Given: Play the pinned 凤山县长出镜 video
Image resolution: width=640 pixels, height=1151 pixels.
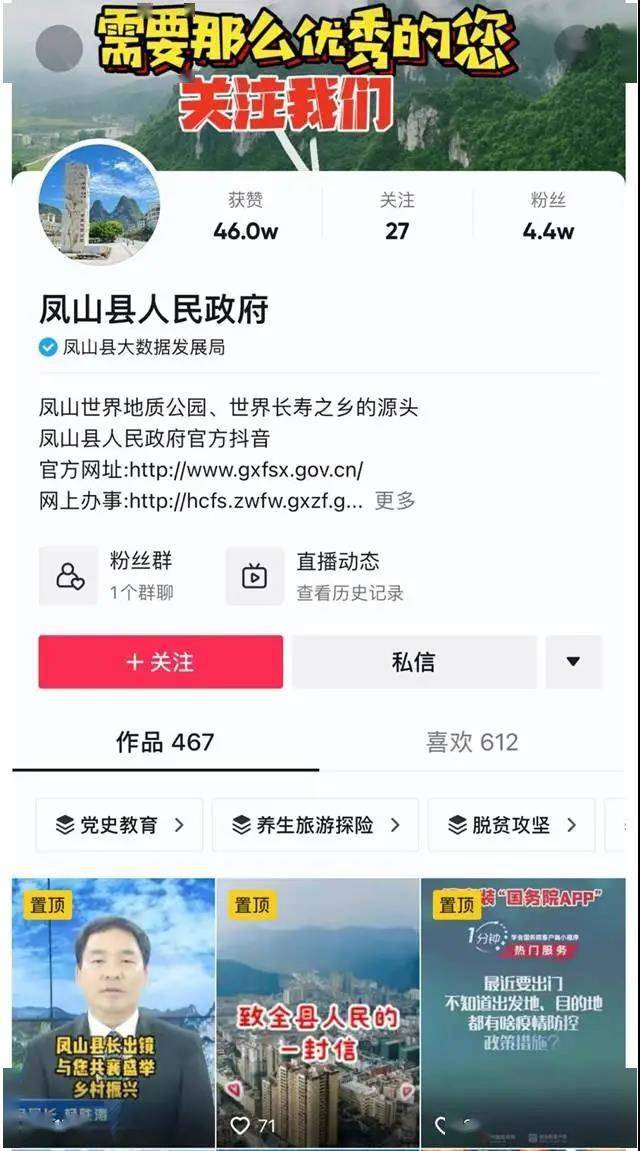Looking at the screenshot, I should 113,1010.
